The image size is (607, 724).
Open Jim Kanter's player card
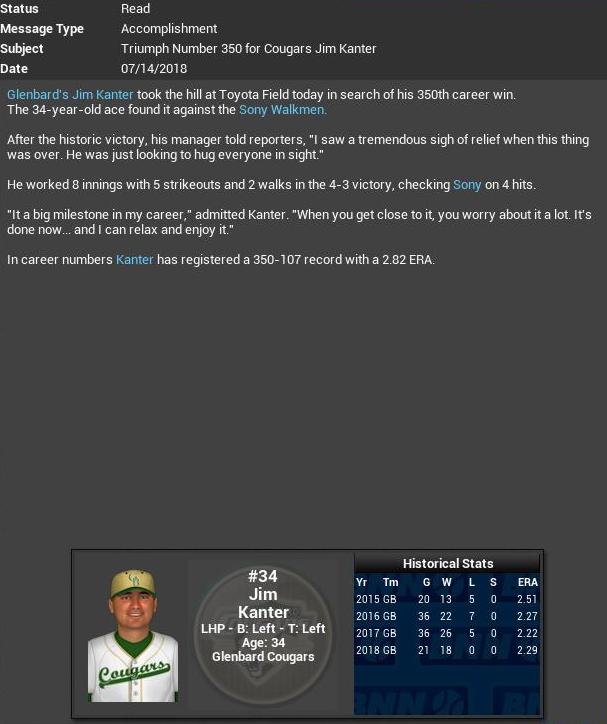click(x=134, y=635)
